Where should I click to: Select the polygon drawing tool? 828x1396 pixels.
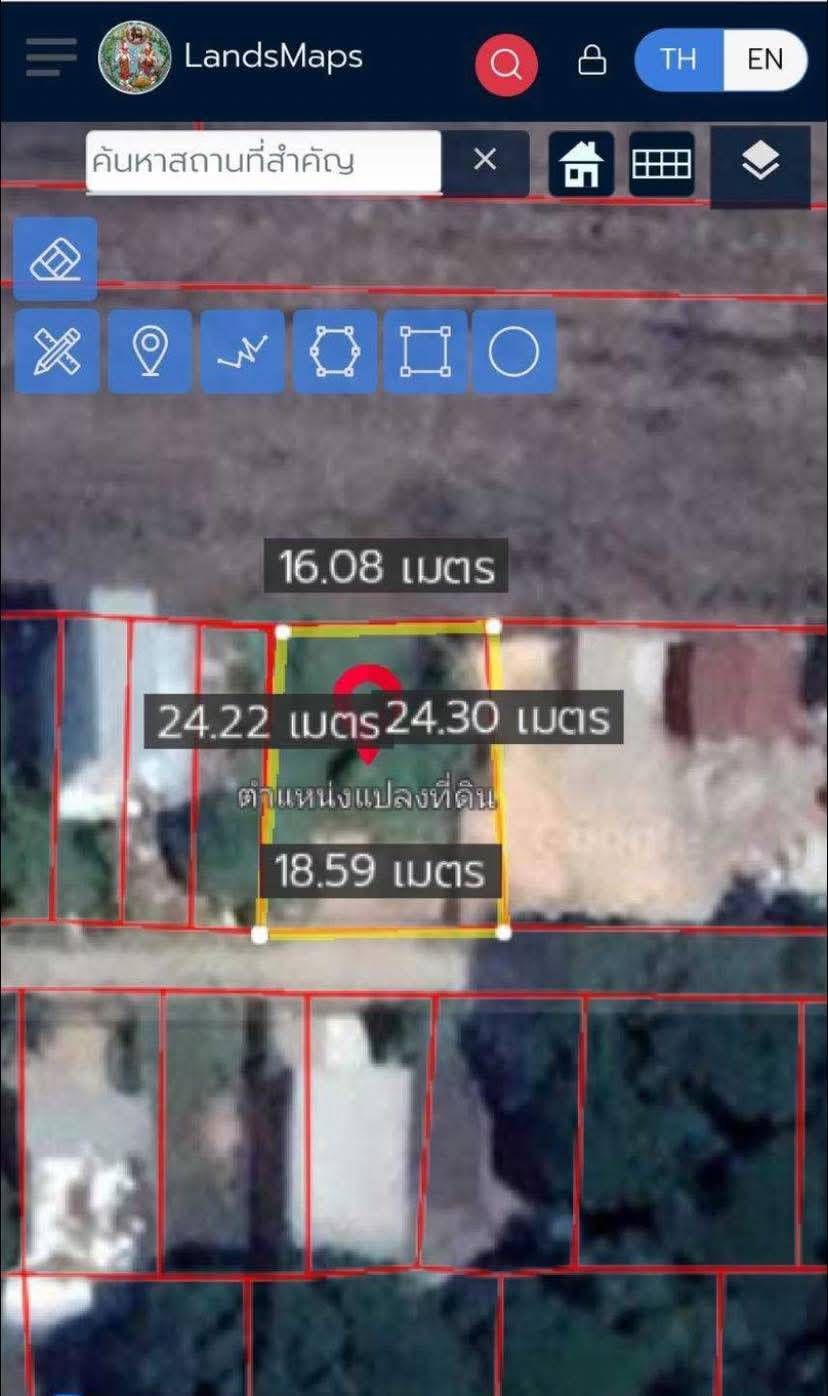click(335, 351)
